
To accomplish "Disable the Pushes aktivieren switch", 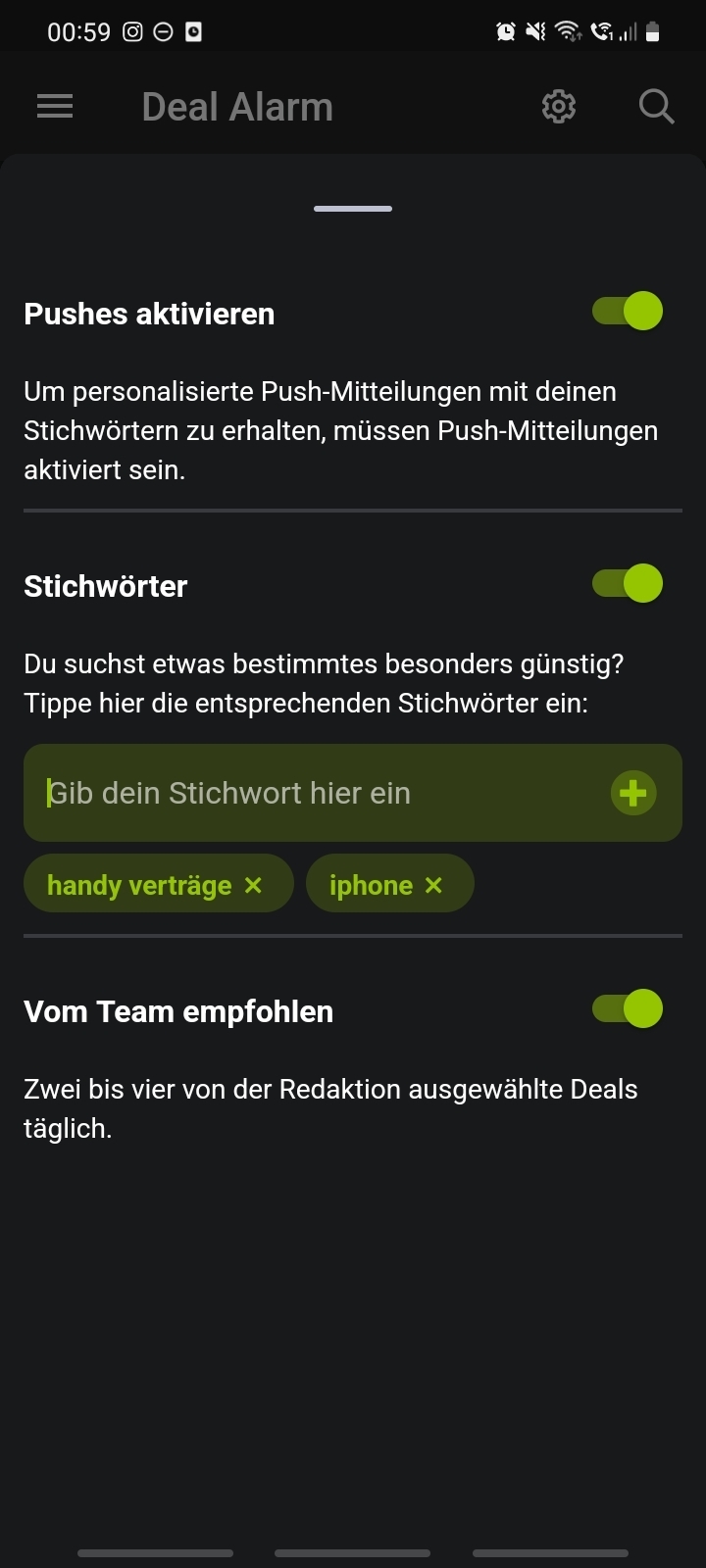I will tap(628, 312).
